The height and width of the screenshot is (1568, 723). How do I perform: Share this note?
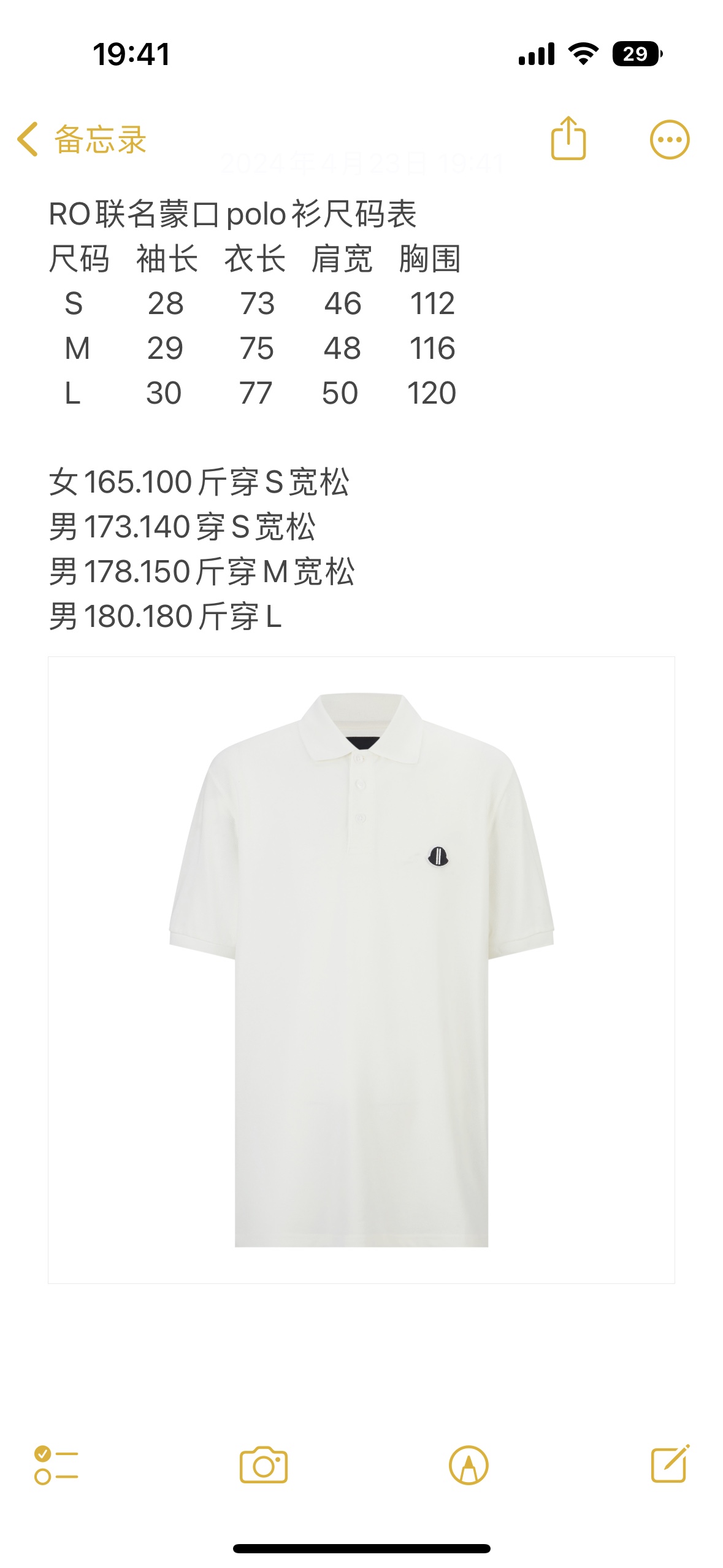tap(568, 139)
